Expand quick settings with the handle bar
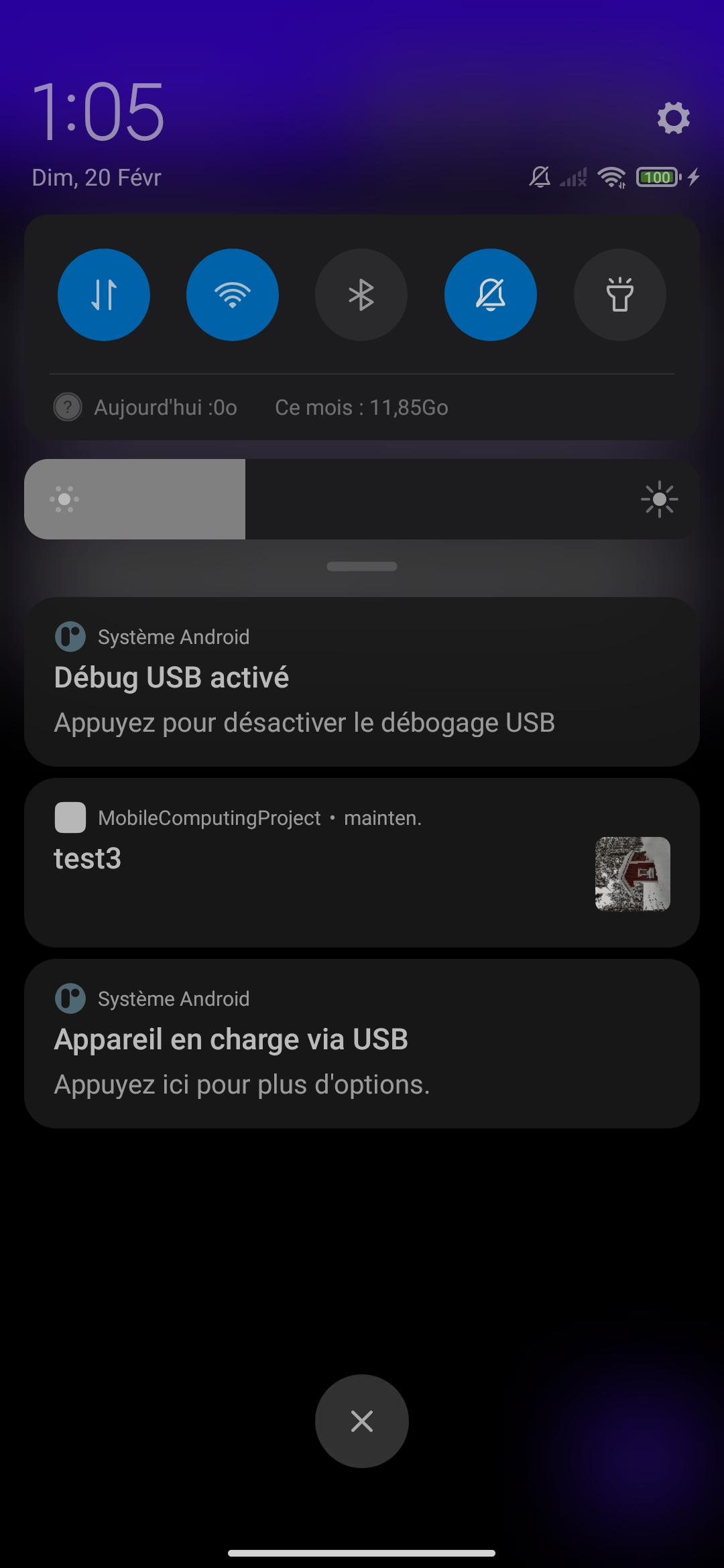This screenshot has height=1568, width=724. (362, 567)
